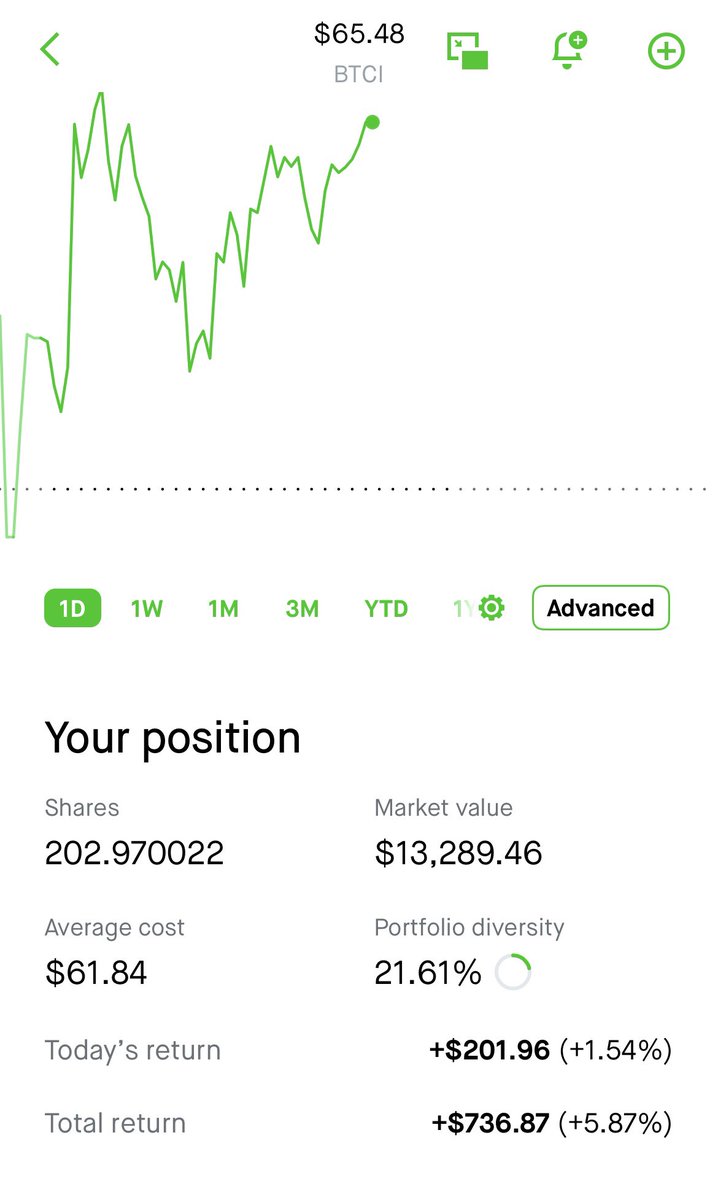718x1200 pixels.
Task: Select the 1D chart range
Action: tap(73, 608)
